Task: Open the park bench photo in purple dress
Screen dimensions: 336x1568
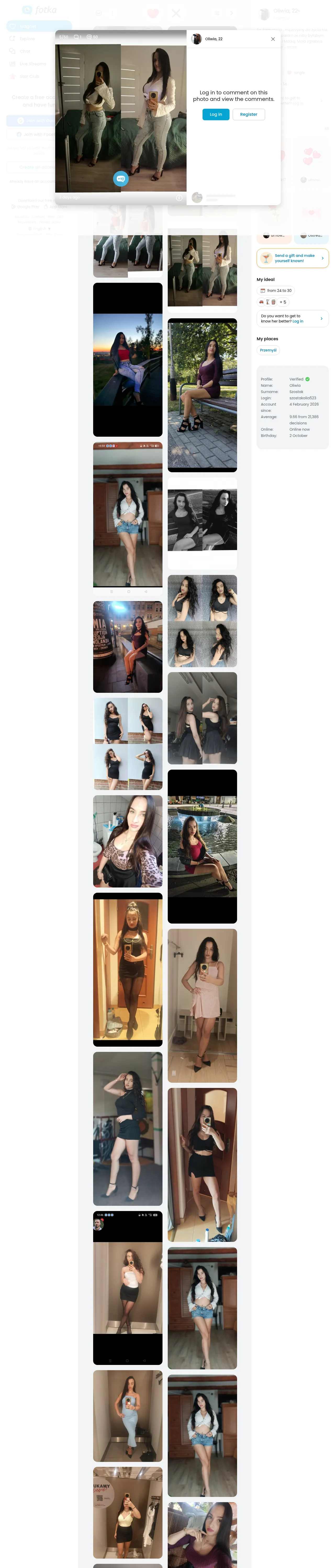Action: click(x=203, y=395)
